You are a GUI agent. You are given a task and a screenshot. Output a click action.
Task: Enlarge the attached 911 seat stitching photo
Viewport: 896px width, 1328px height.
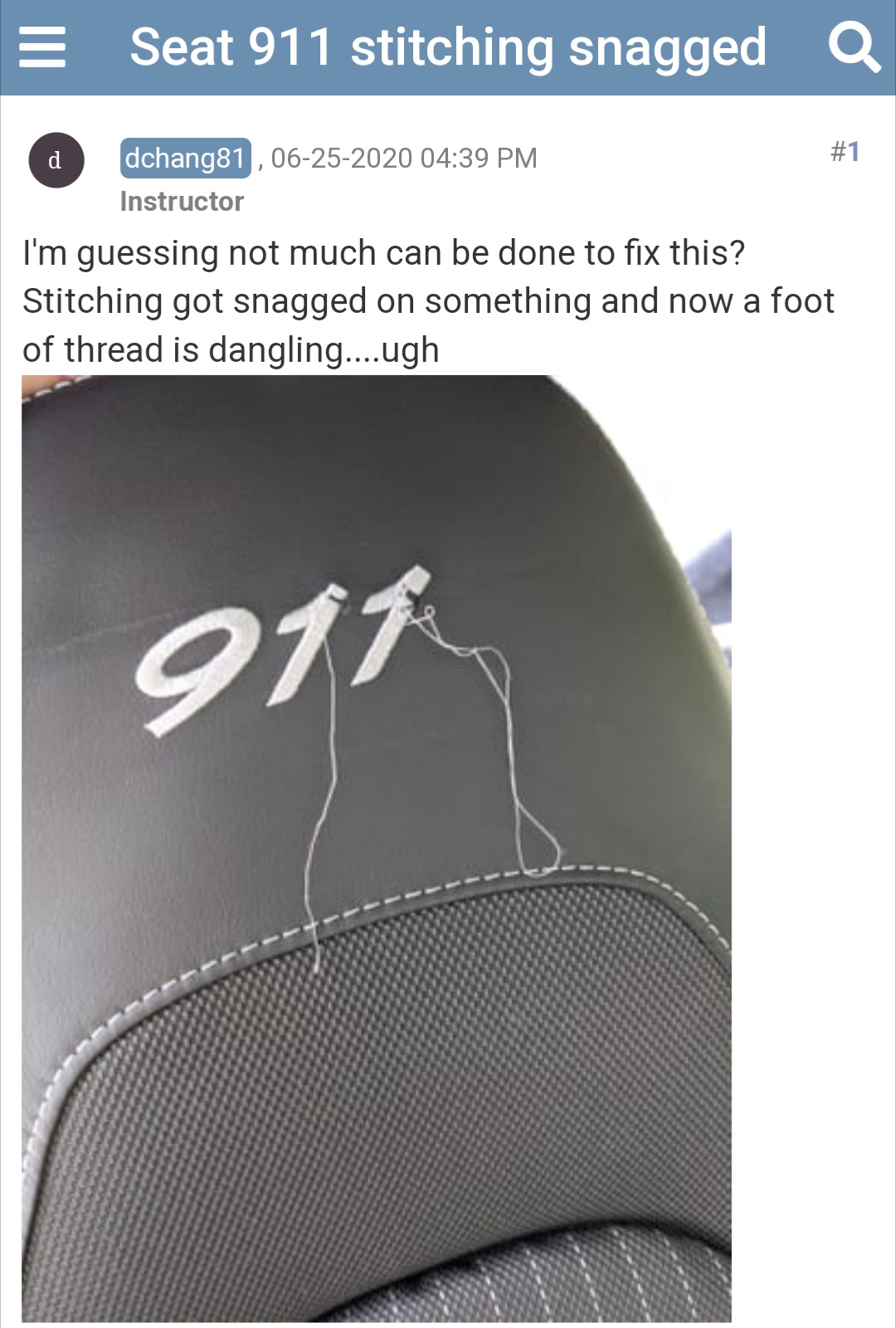click(x=377, y=847)
